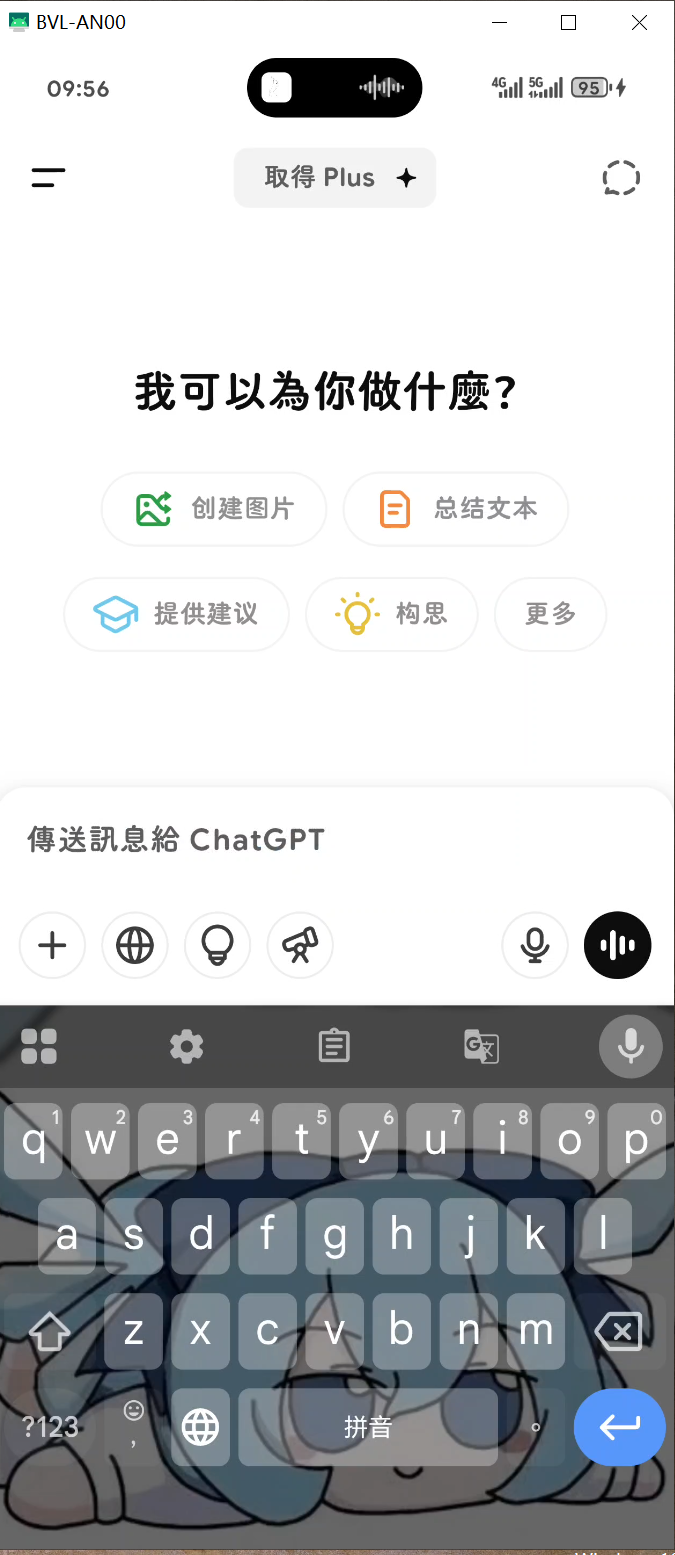Select the 创建图片 suggestion chip

pos(214,509)
